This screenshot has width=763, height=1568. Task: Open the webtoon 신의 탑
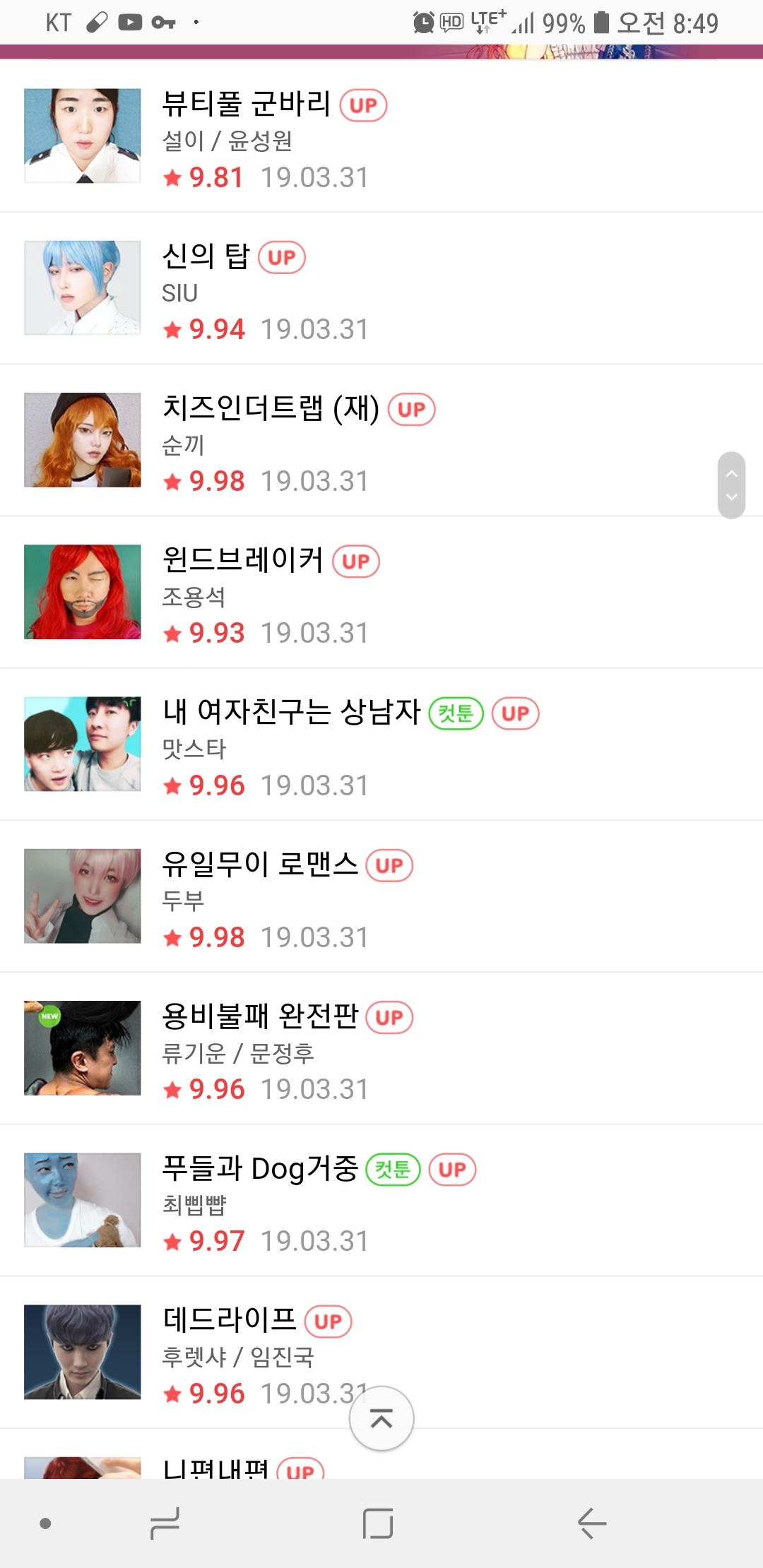pos(206,256)
